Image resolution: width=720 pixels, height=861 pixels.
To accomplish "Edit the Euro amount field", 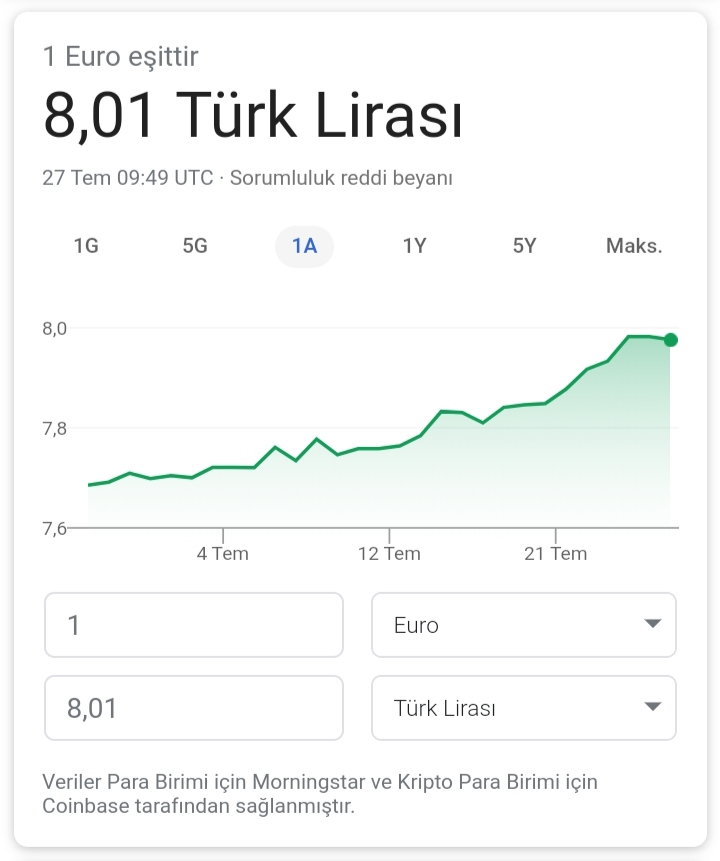I will [x=194, y=625].
